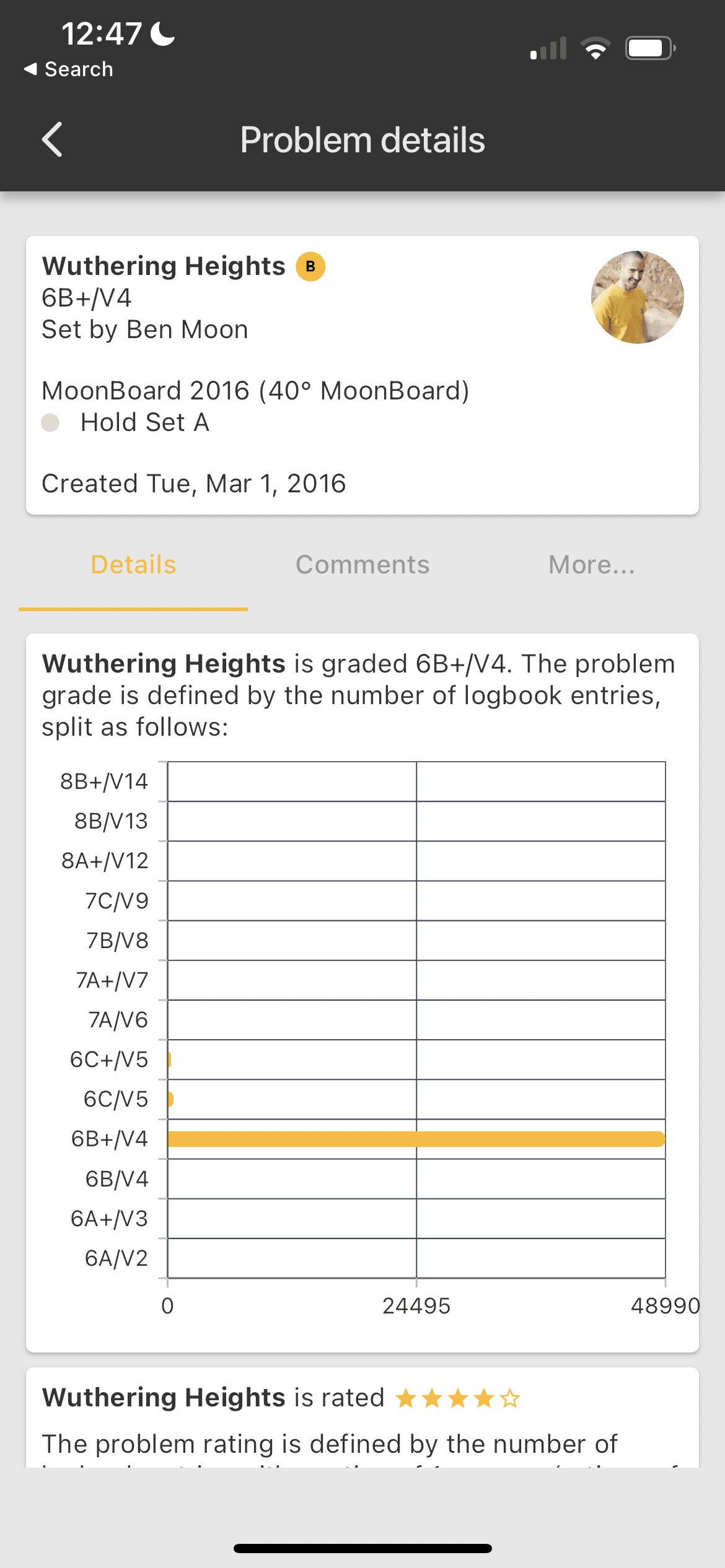Switch to the Comments tab
This screenshot has width=725, height=1568.
tap(362, 565)
